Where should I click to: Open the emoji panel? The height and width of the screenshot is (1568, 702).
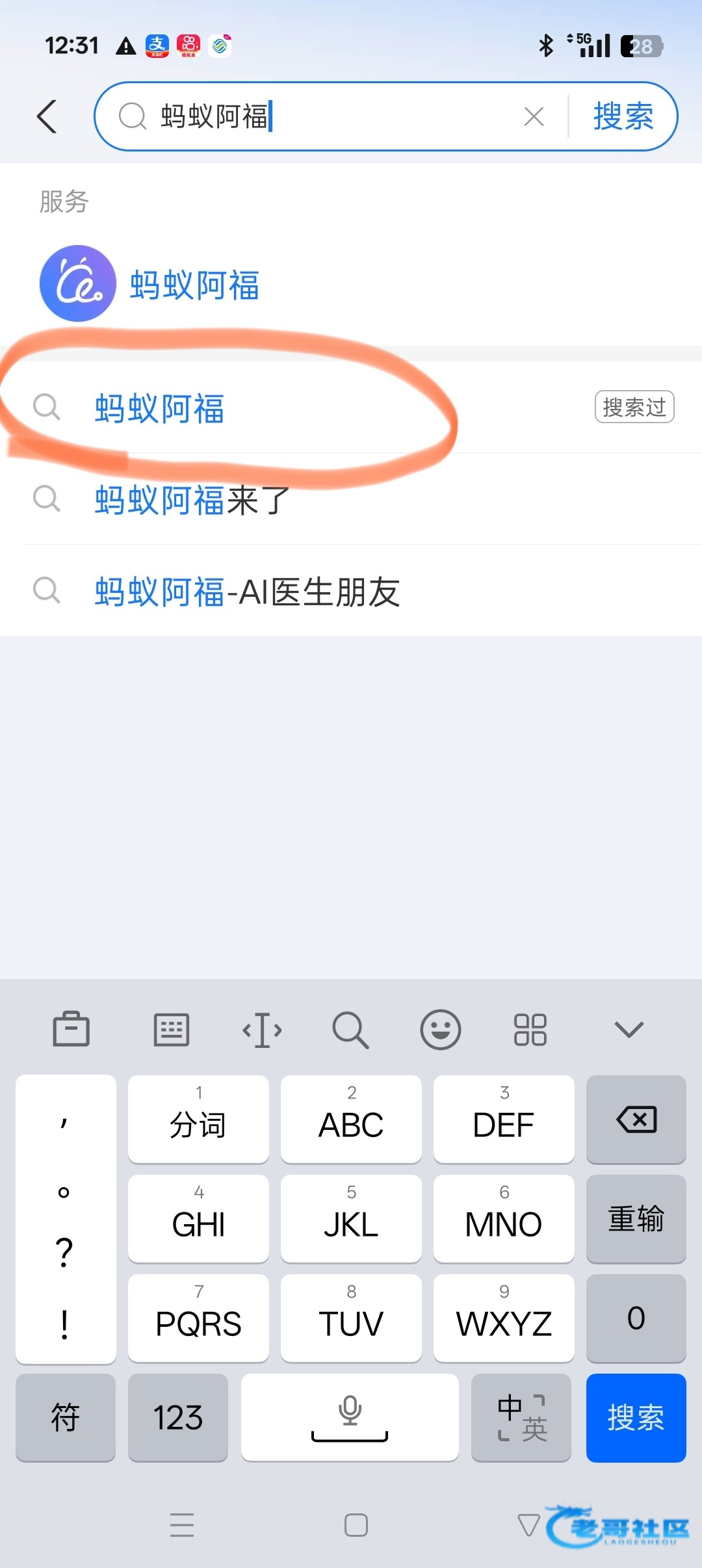441,1030
